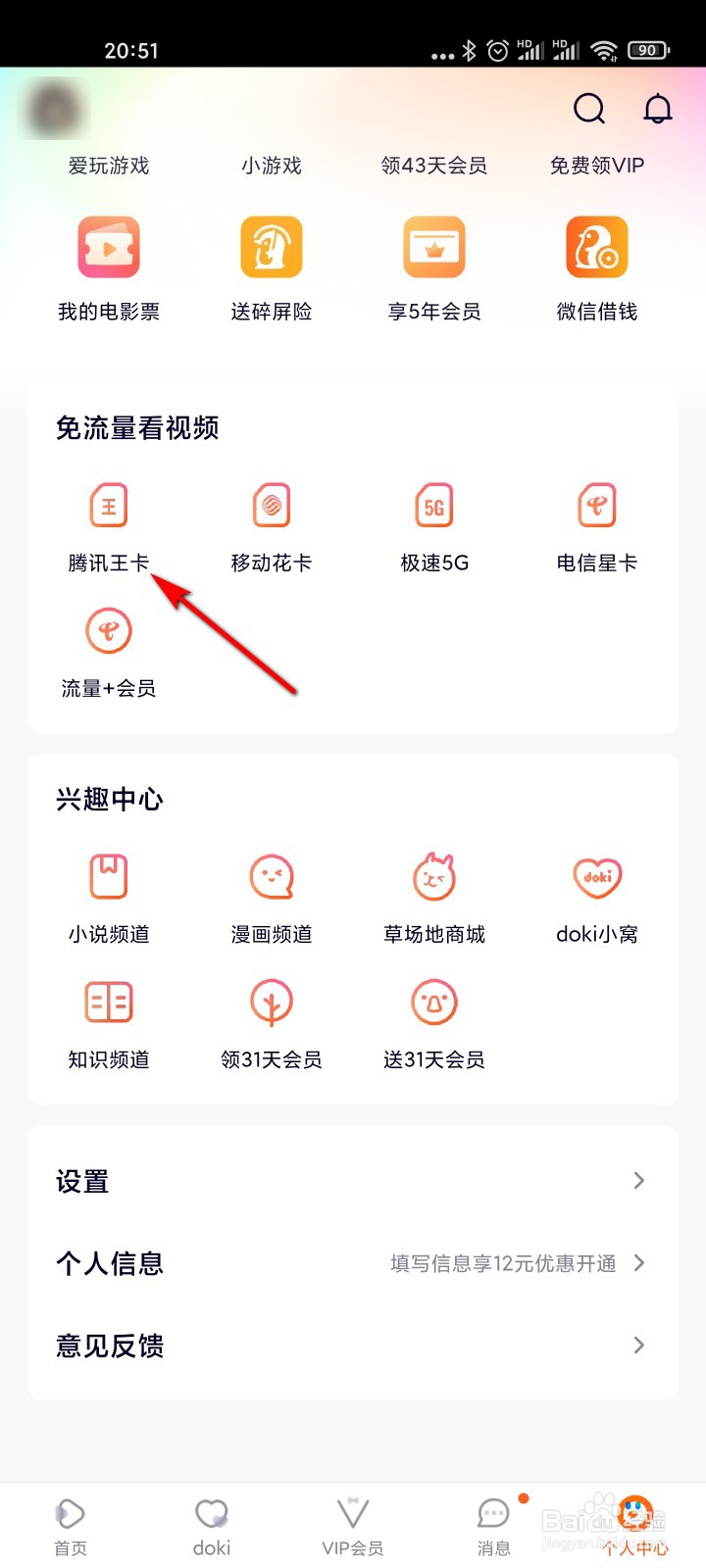Open the 漫画频道 comics channel
The image size is (706, 1568).
tap(271, 876)
